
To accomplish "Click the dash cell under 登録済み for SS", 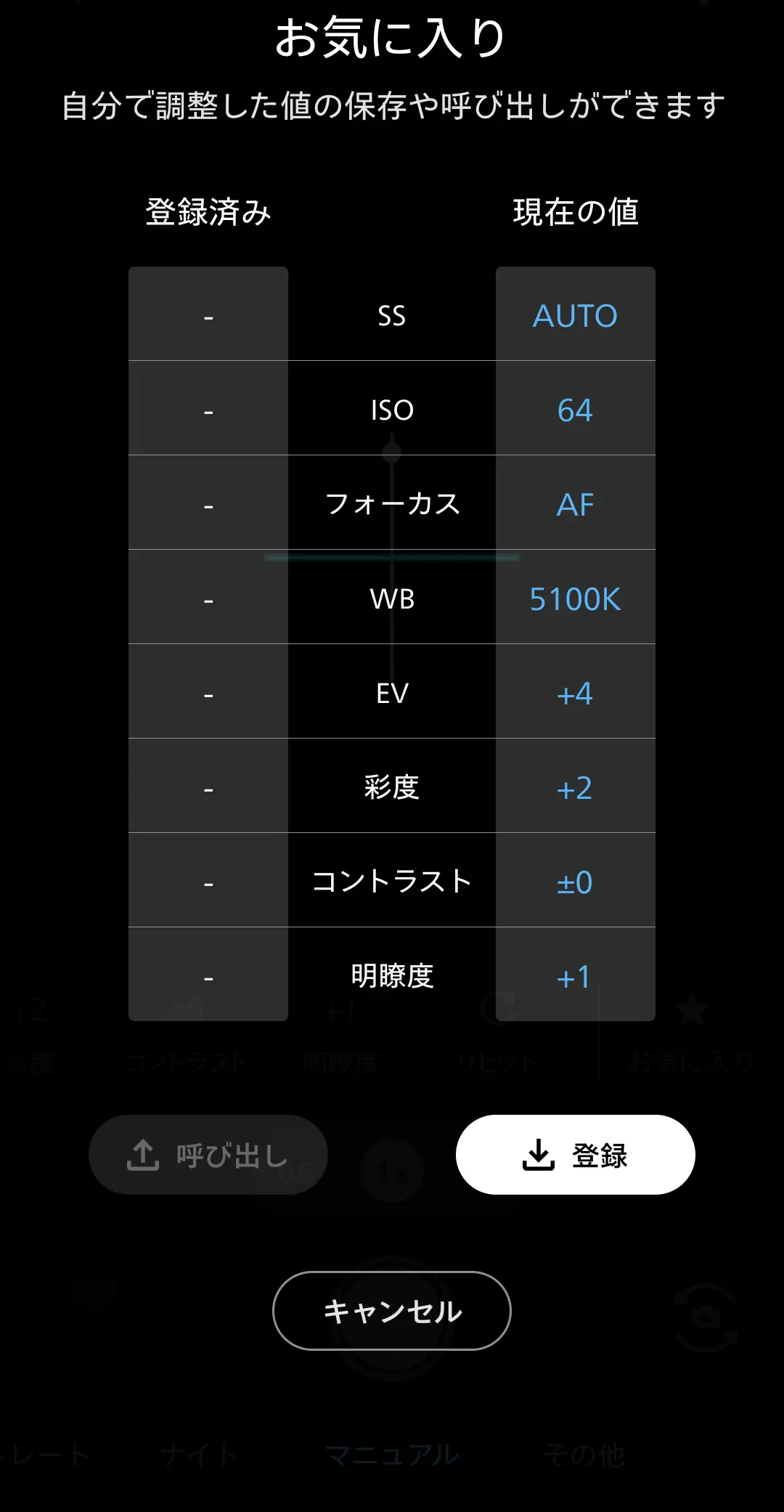I will pos(208,315).
